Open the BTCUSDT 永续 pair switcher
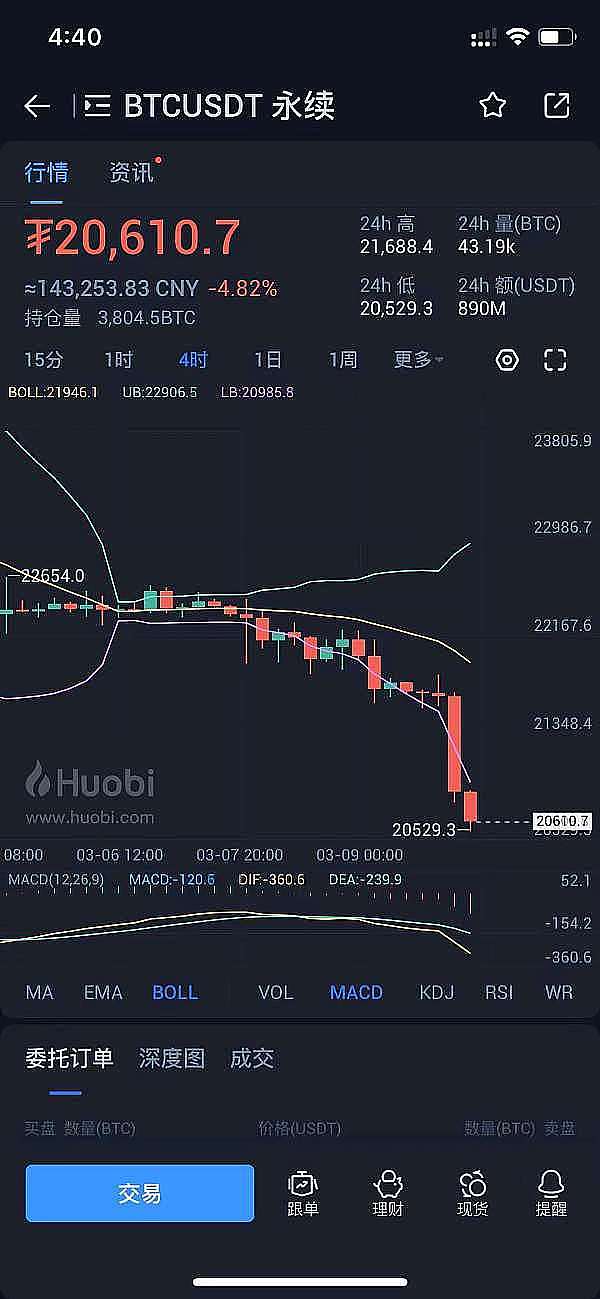The width and height of the screenshot is (600, 1299). [x=210, y=106]
